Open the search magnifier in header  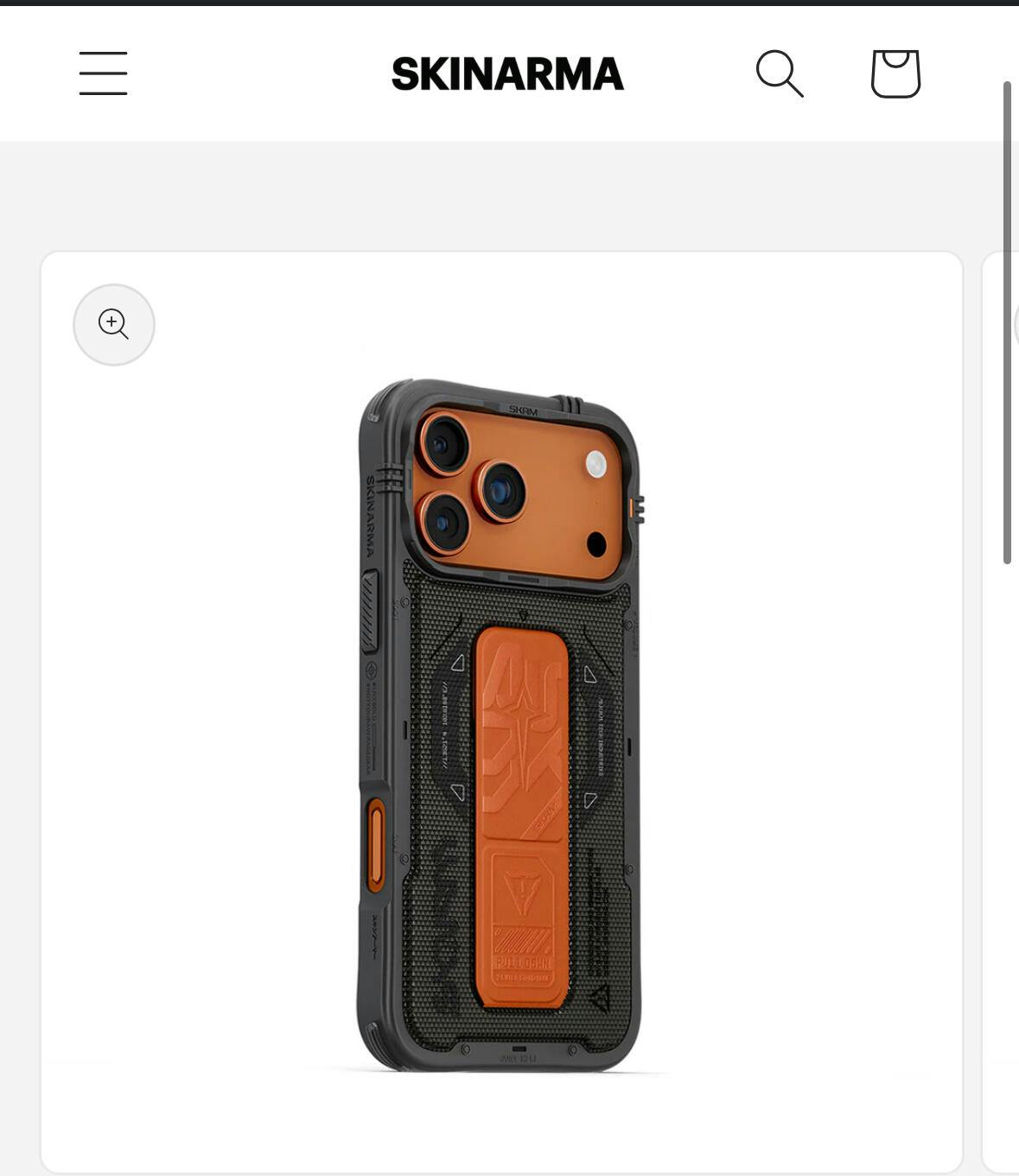780,73
